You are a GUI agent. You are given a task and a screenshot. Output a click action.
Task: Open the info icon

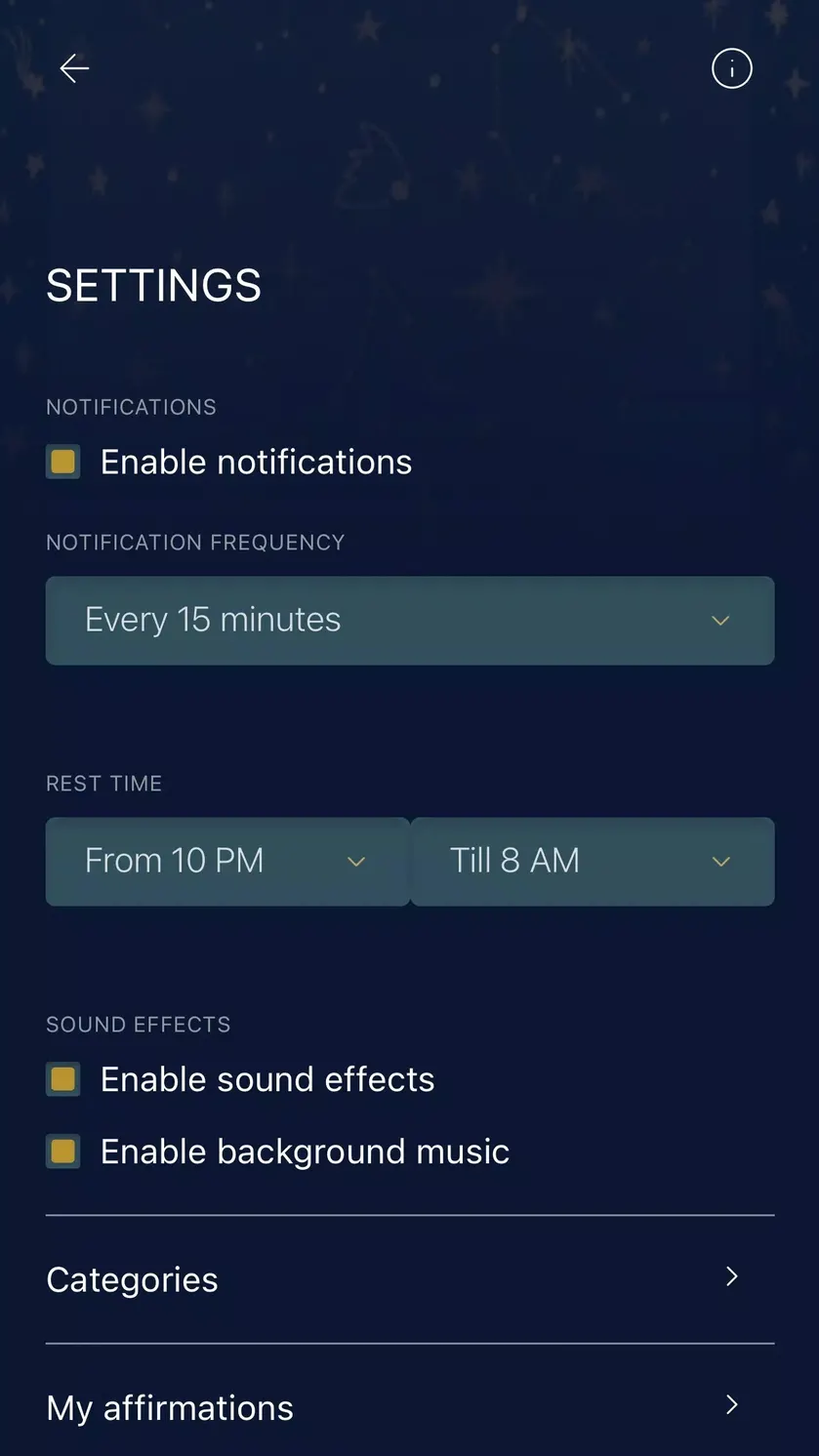(x=731, y=68)
